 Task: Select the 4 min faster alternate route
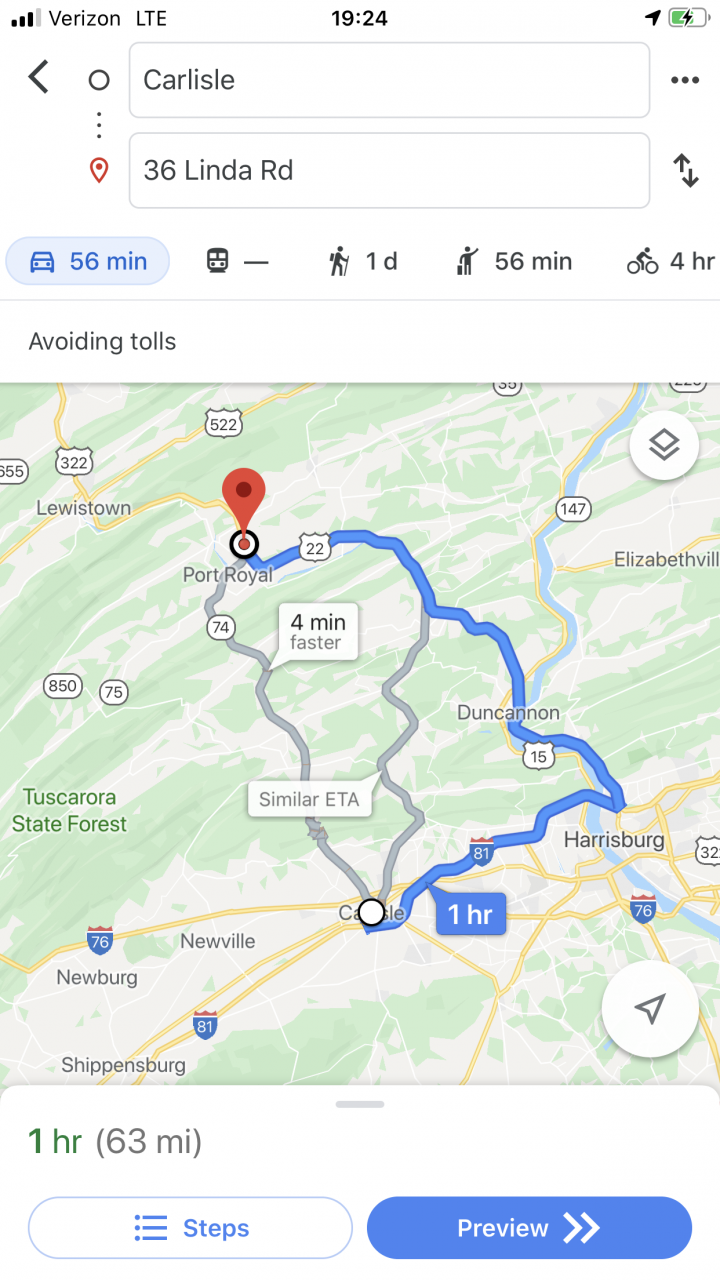click(x=316, y=632)
